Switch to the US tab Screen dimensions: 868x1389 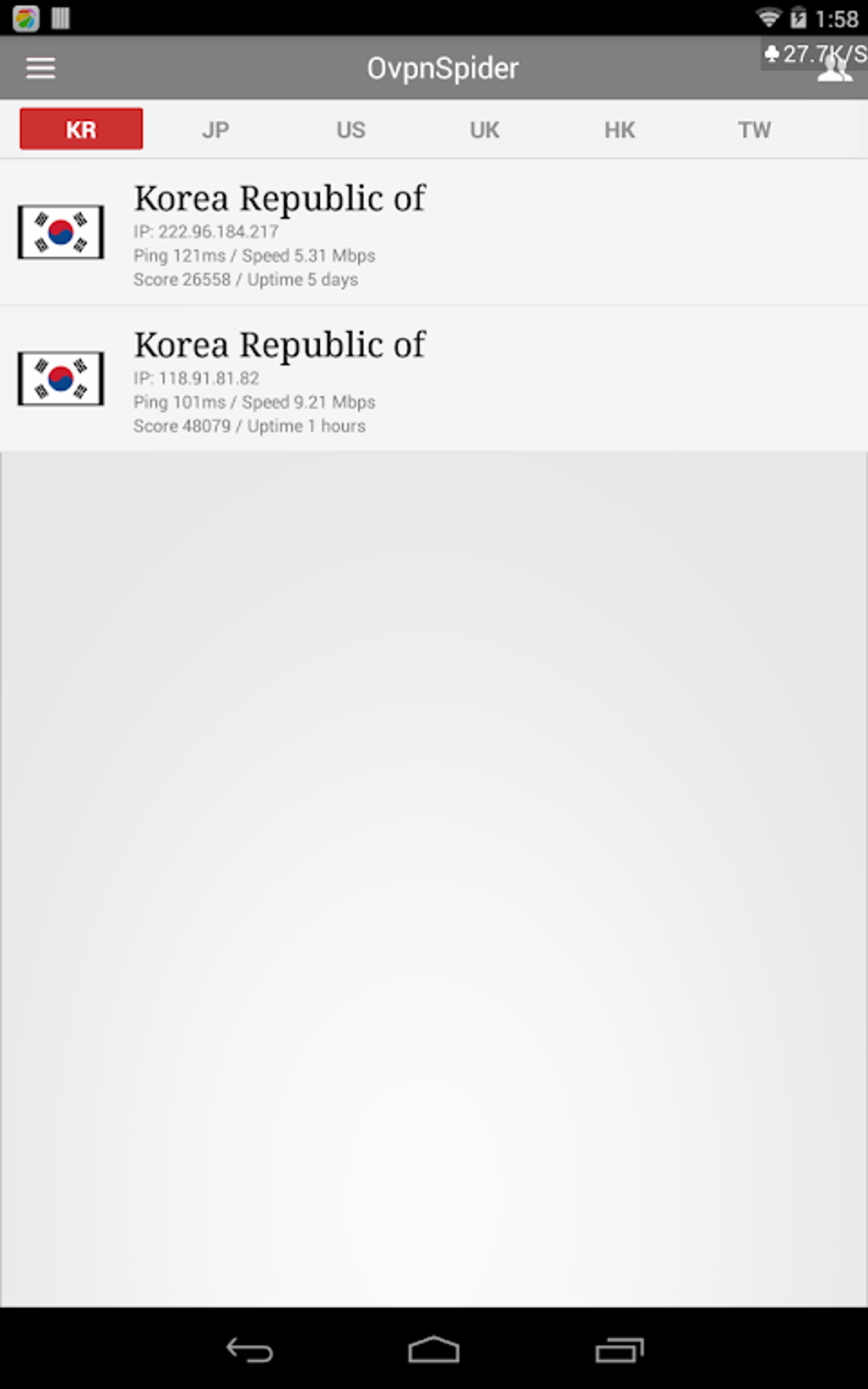351,129
